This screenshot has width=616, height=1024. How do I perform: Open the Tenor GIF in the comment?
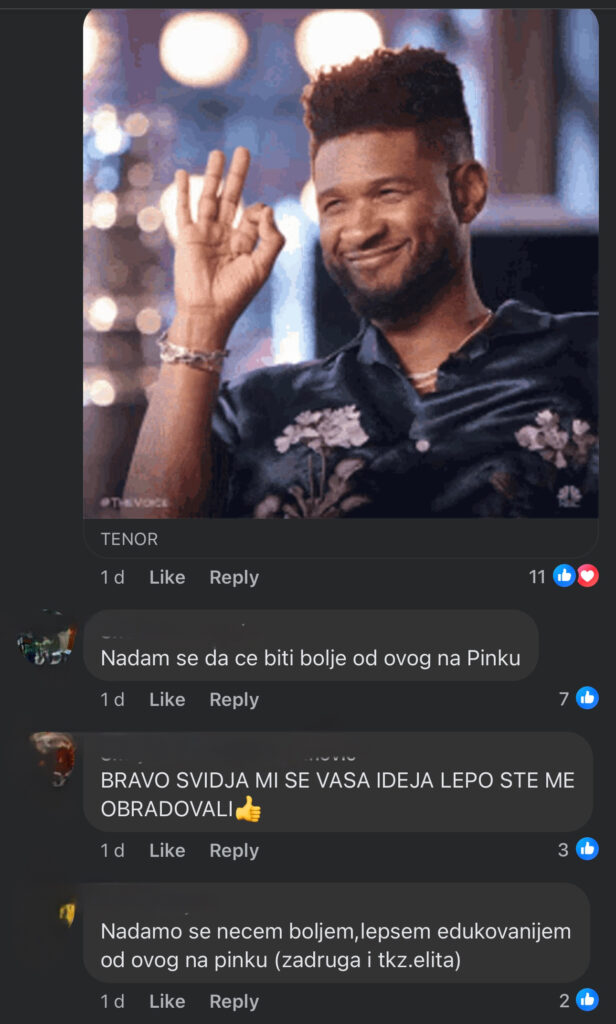[x=340, y=265]
